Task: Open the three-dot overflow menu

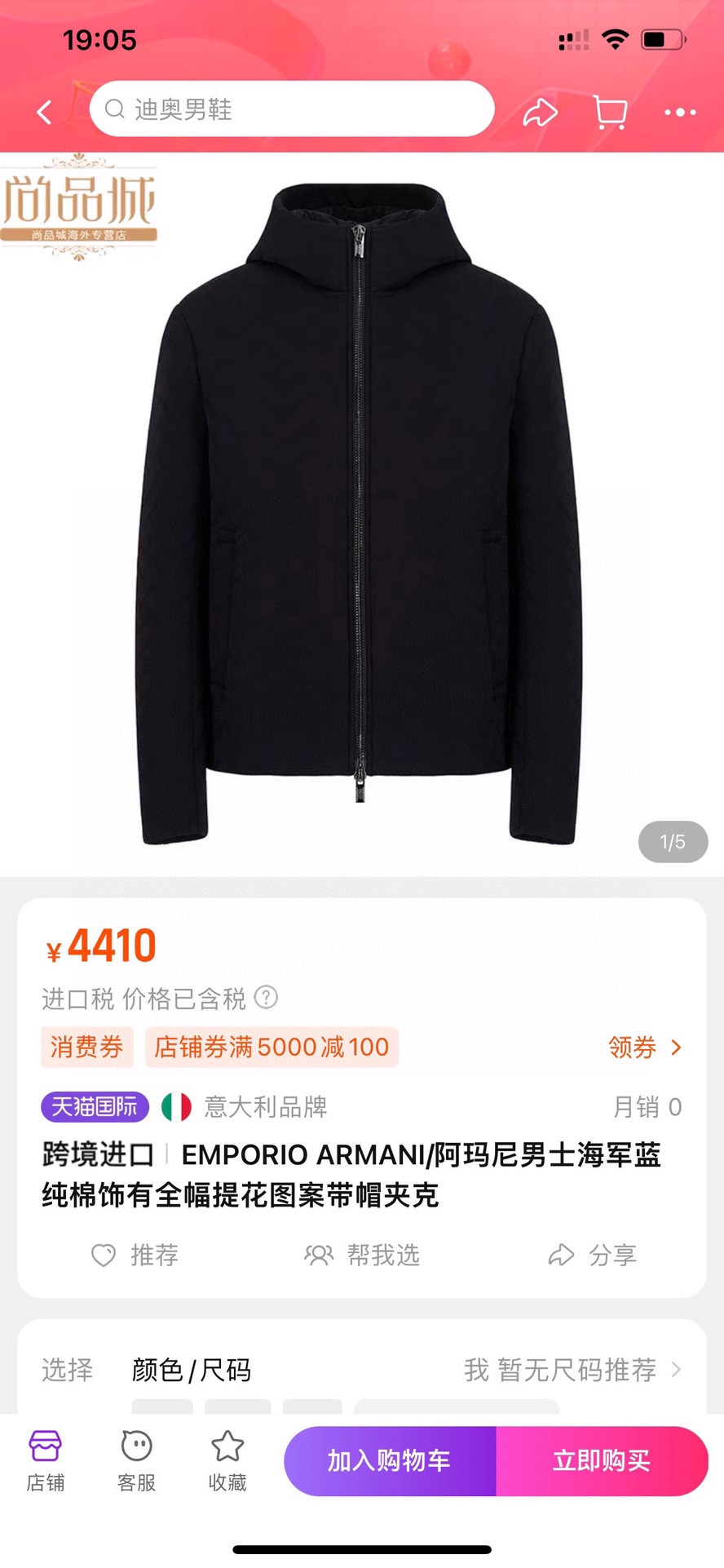Action: (x=680, y=113)
